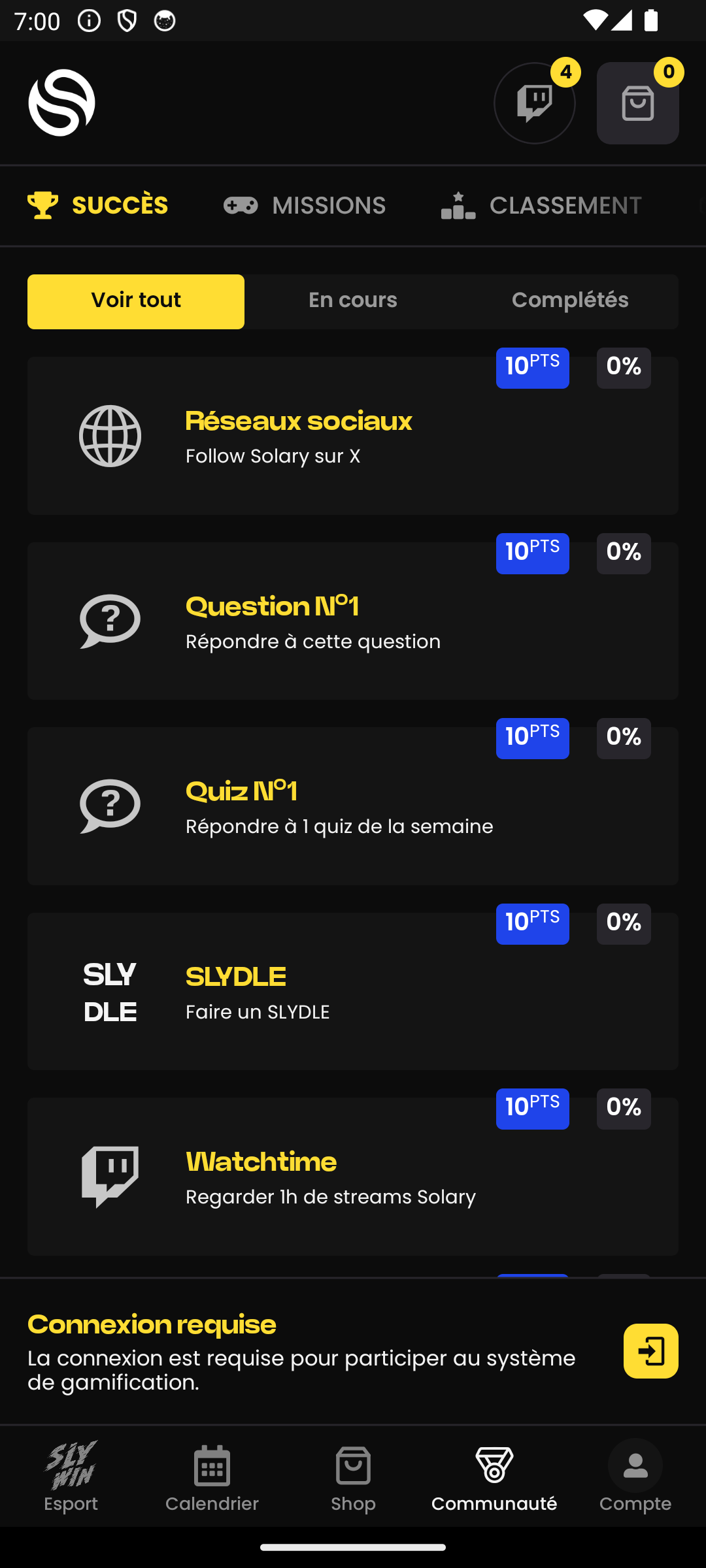This screenshot has height=1568, width=706.
Task: Show Complétés achievements
Action: (570, 301)
